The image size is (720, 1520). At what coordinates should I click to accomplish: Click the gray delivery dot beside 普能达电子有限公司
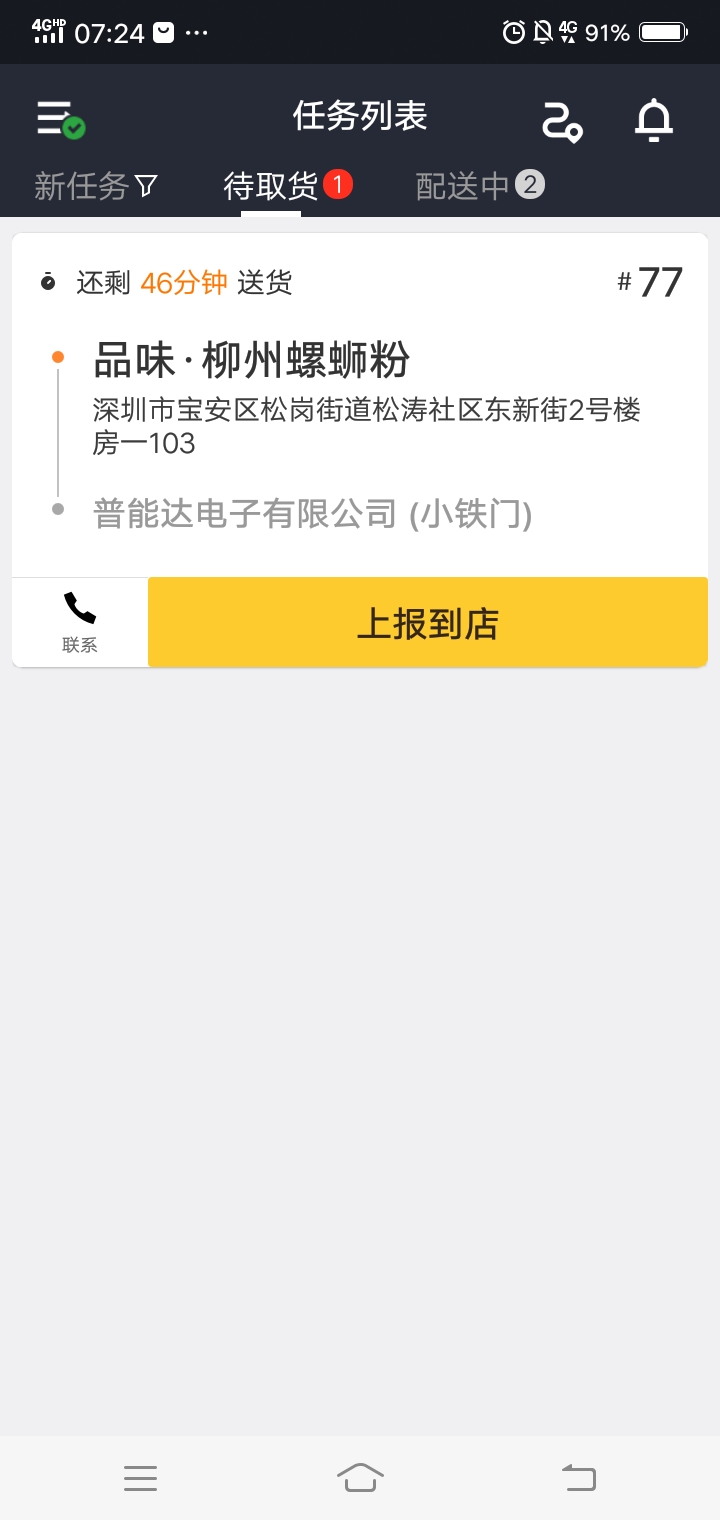(57, 510)
